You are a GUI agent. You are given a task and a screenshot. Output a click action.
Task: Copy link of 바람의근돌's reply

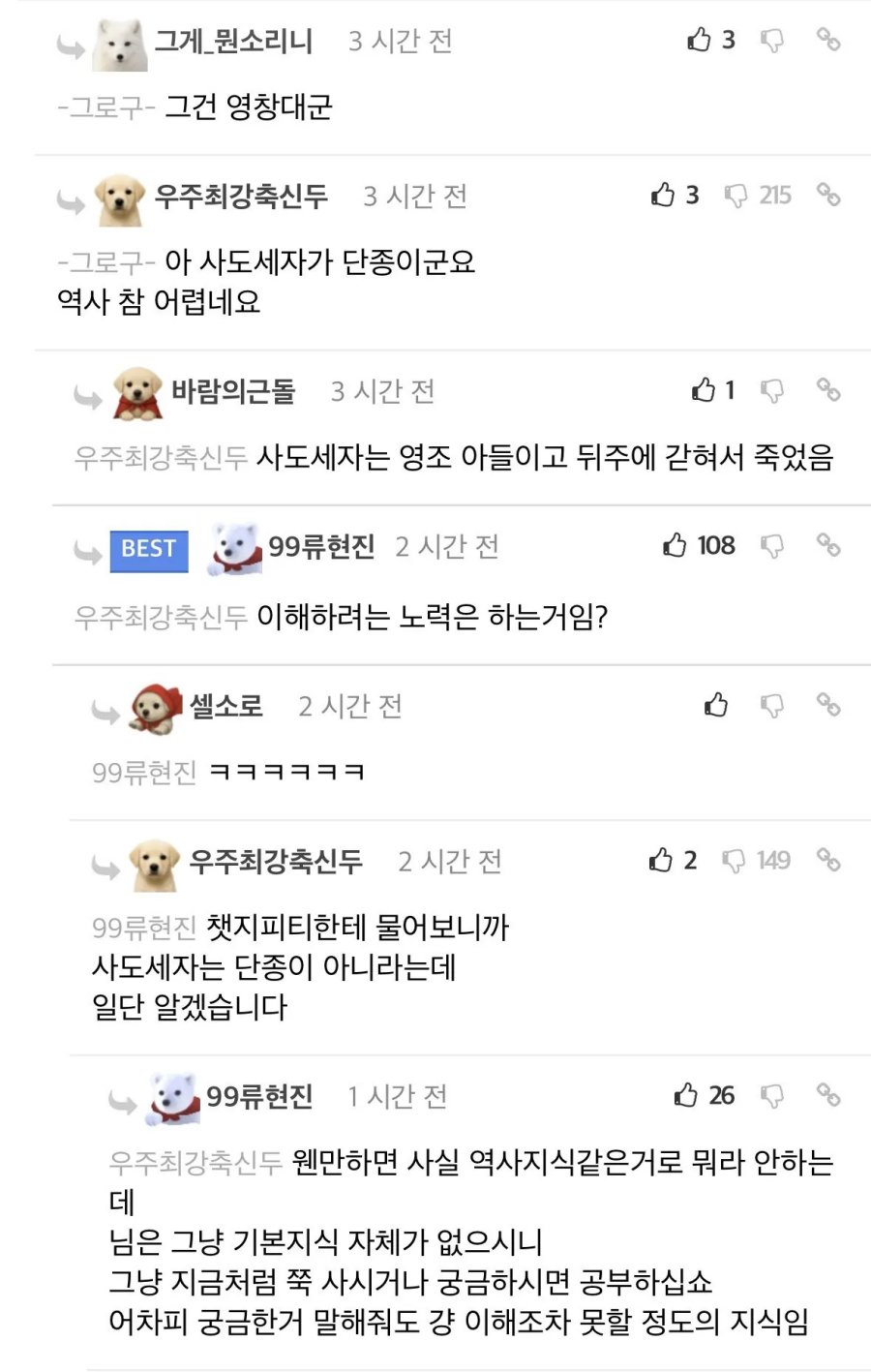click(x=827, y=390)
